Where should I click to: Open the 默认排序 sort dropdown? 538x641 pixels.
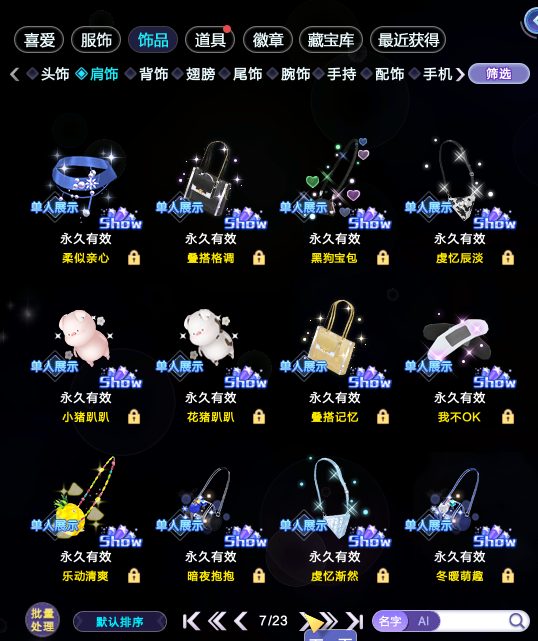[120, 622]
